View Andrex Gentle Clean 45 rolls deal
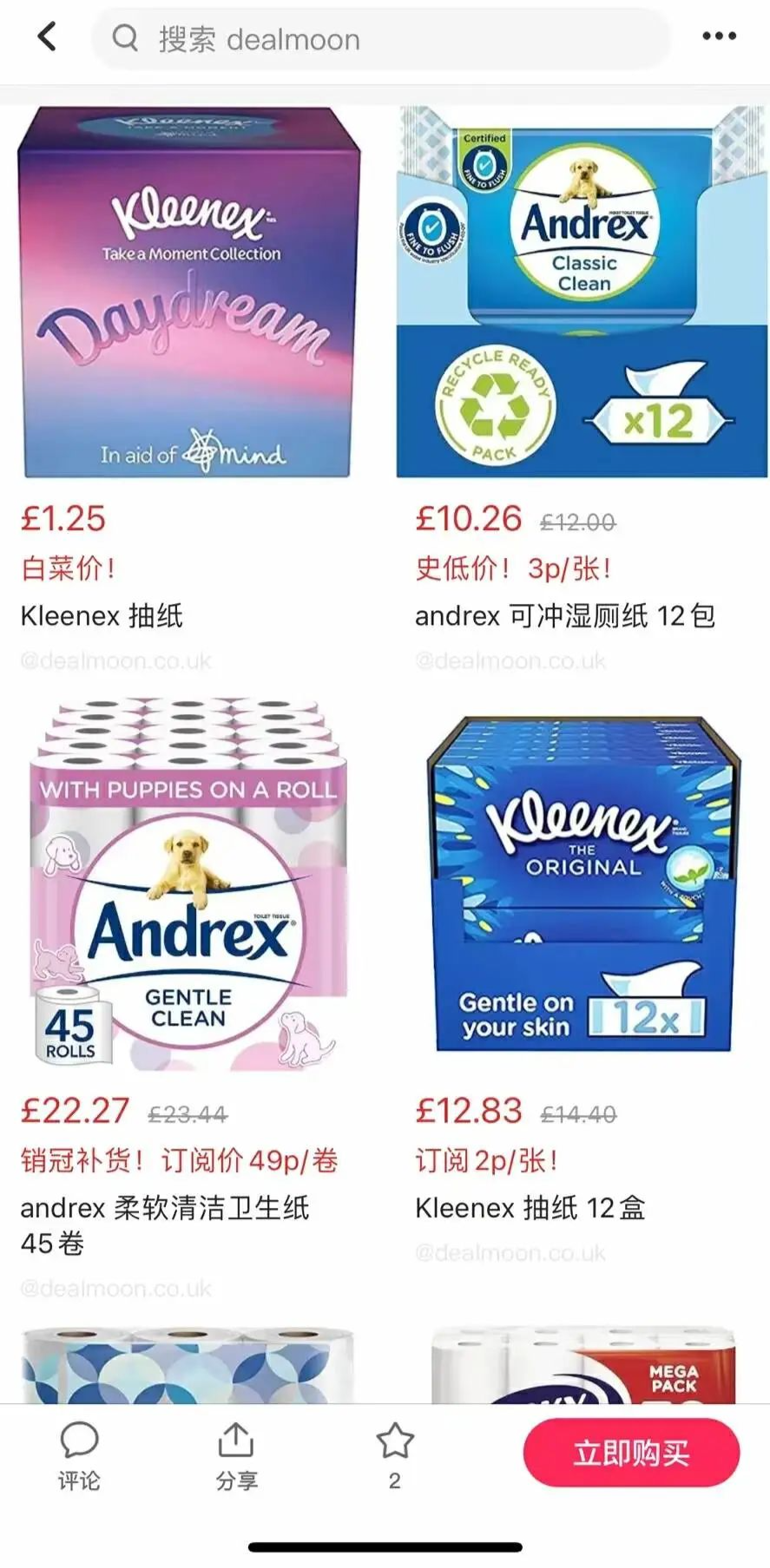The width and height of the screenshot is (770, 1568). [x=188, y=885]
